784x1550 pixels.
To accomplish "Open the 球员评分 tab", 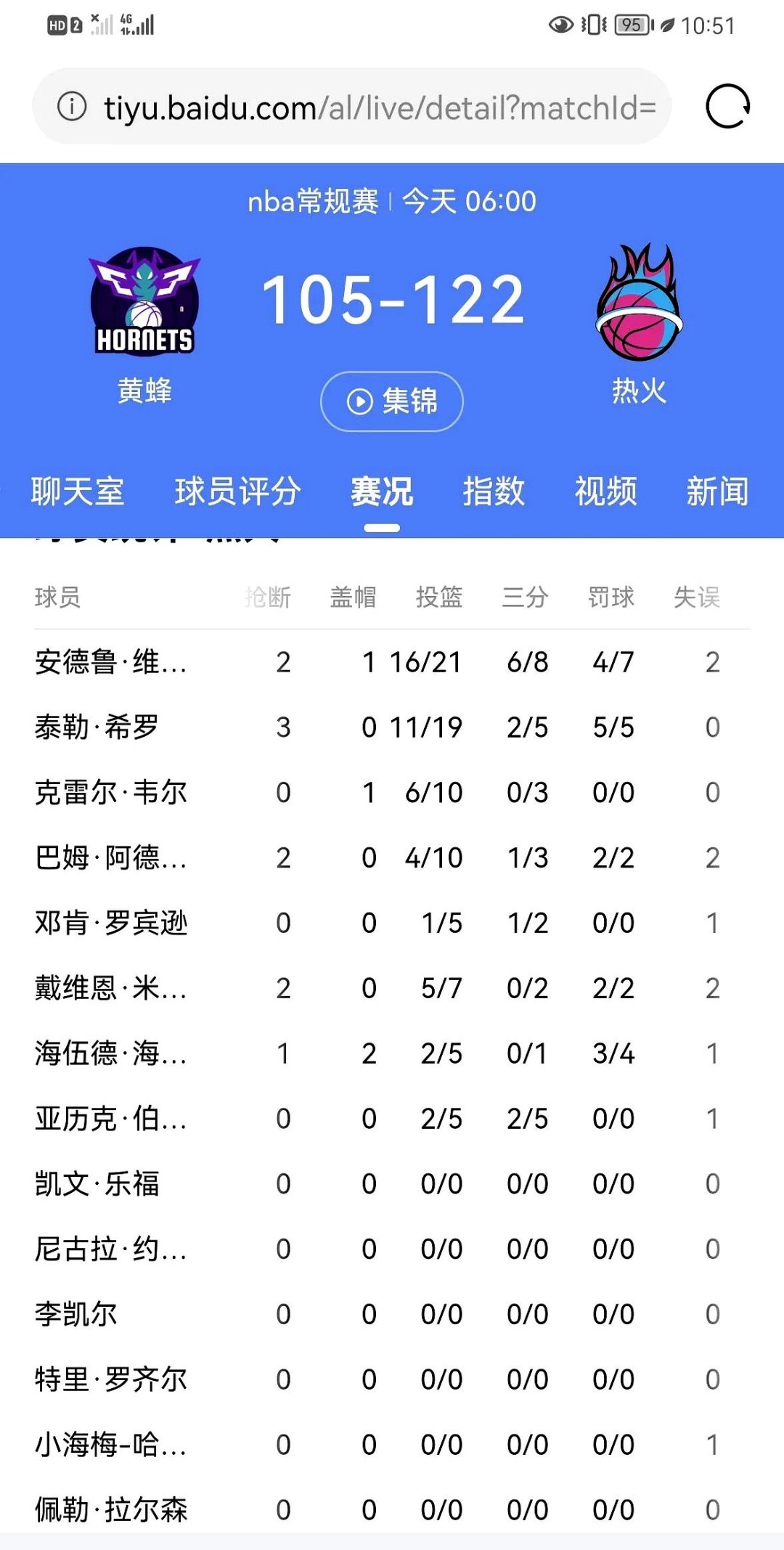I will click(x=239, y=492).
